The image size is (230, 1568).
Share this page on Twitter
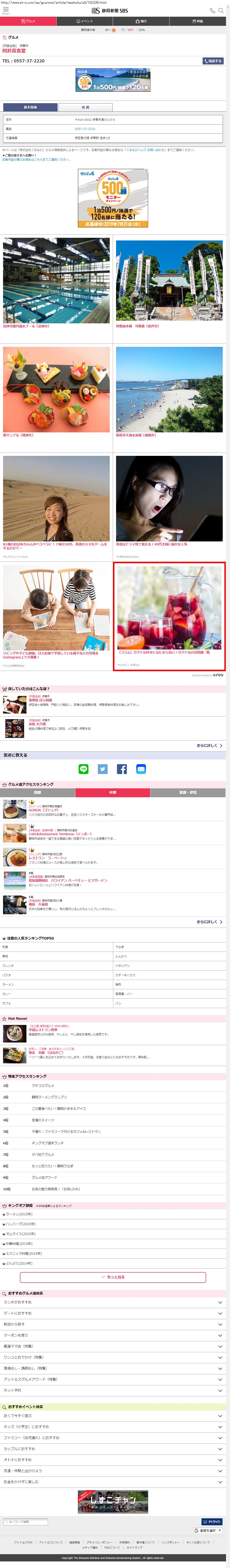pos(102,769)
